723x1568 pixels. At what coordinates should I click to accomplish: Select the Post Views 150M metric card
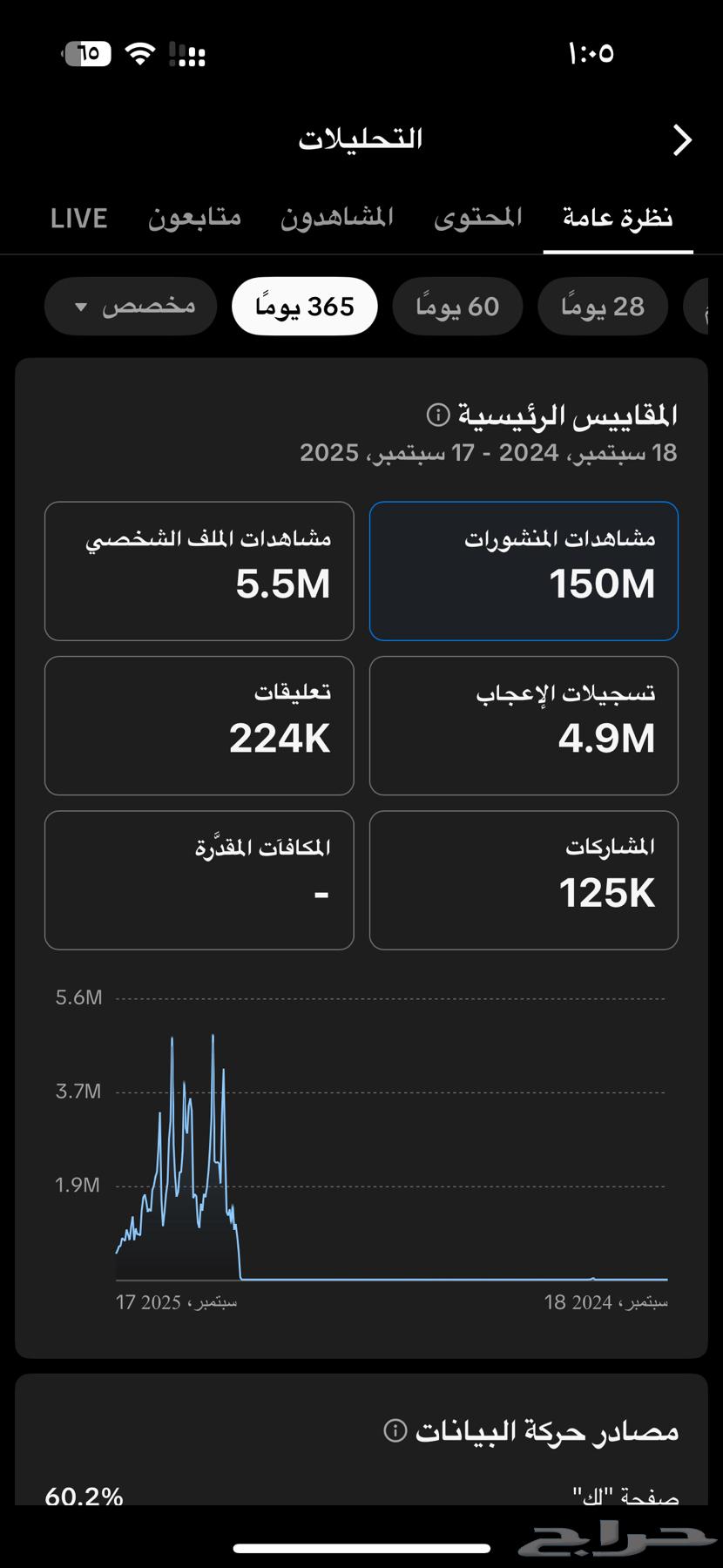(523, 571)
